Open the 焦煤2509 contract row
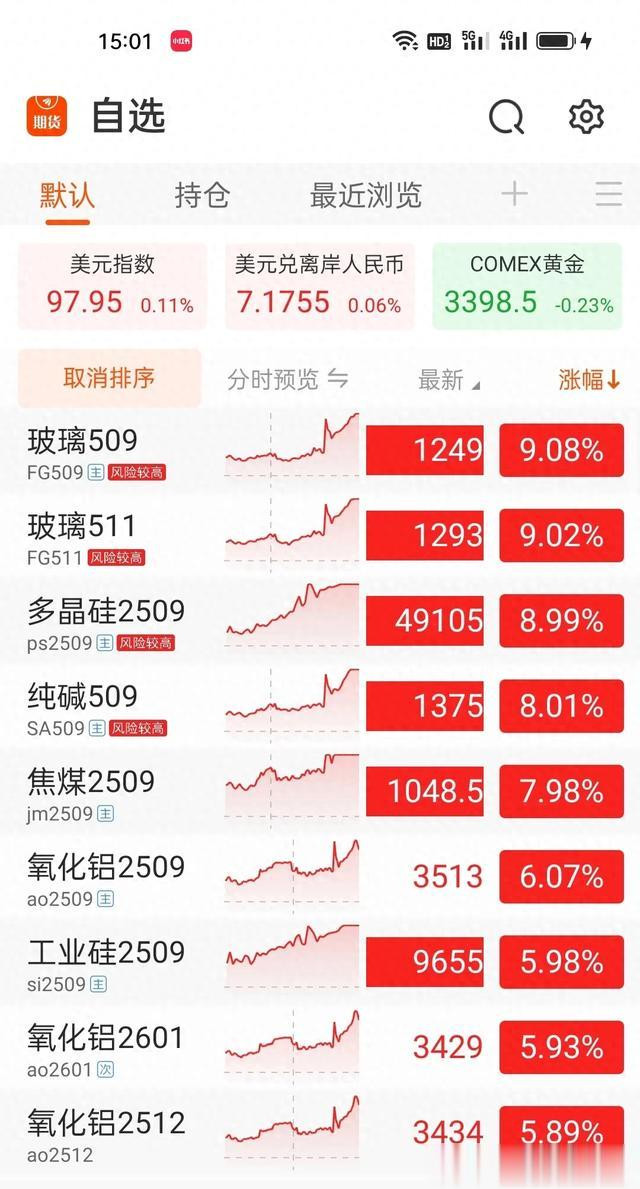This screenshot has height=1189, width=640. pos(320,792)
